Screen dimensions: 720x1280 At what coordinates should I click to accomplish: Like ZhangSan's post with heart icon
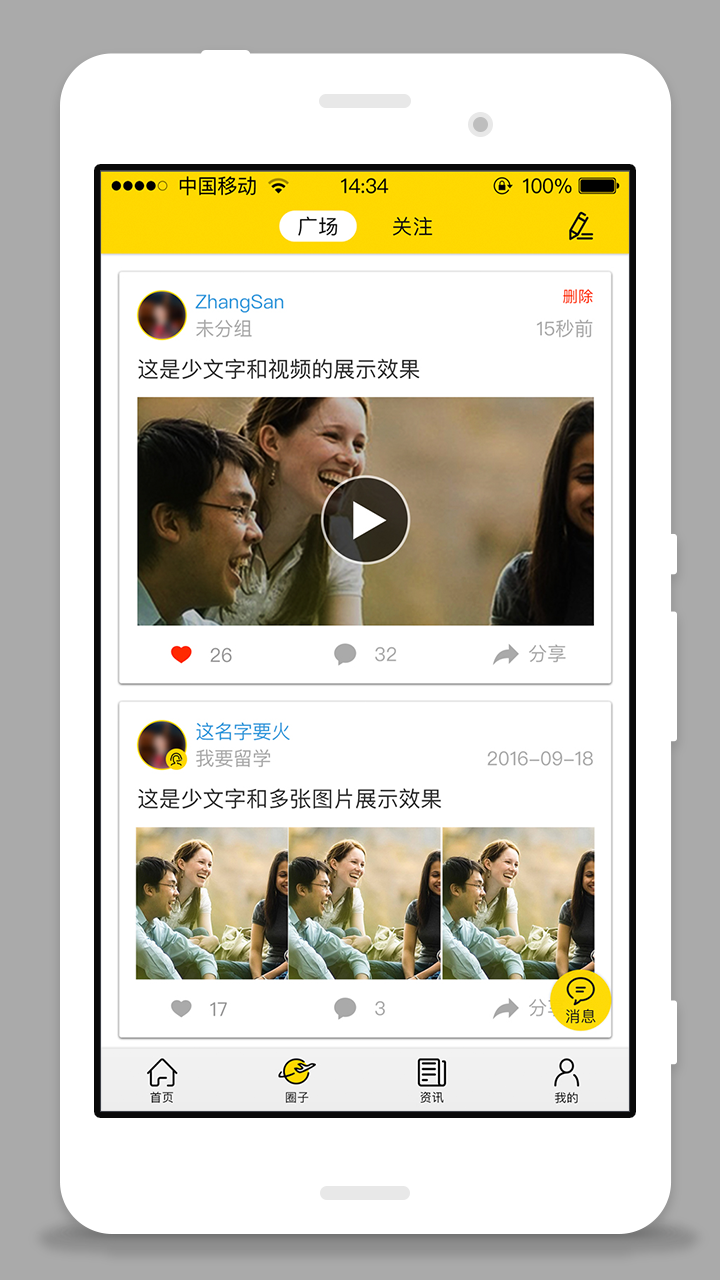(x=181, y=655)
